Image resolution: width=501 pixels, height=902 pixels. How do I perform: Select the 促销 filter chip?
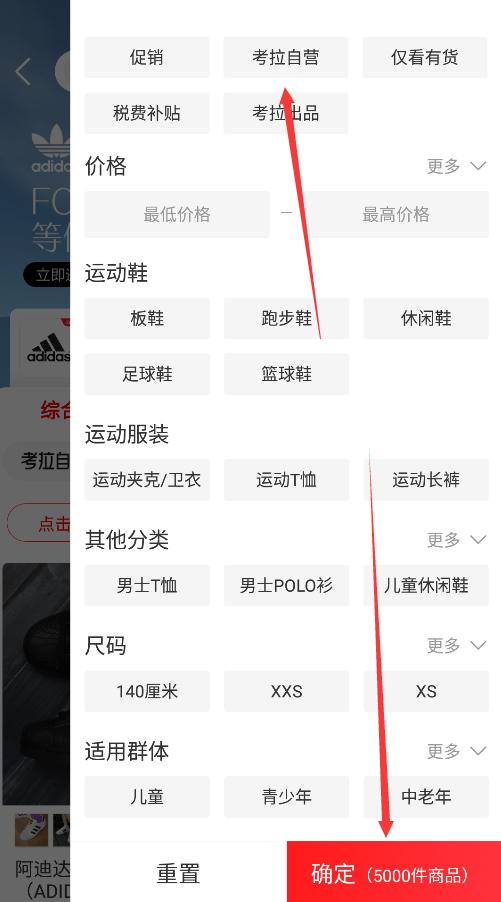pos(147,58)
